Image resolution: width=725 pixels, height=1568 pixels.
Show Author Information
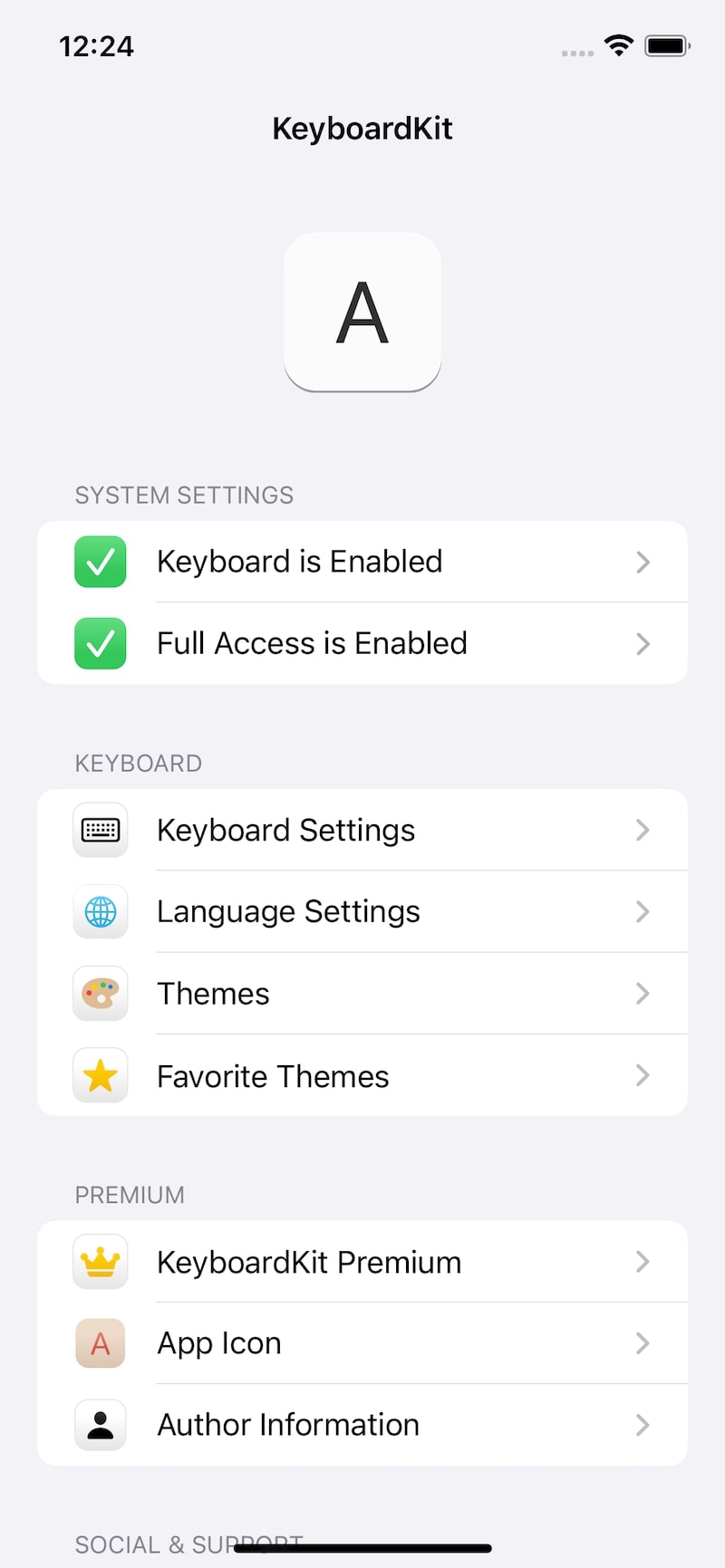coord(362,1425)
